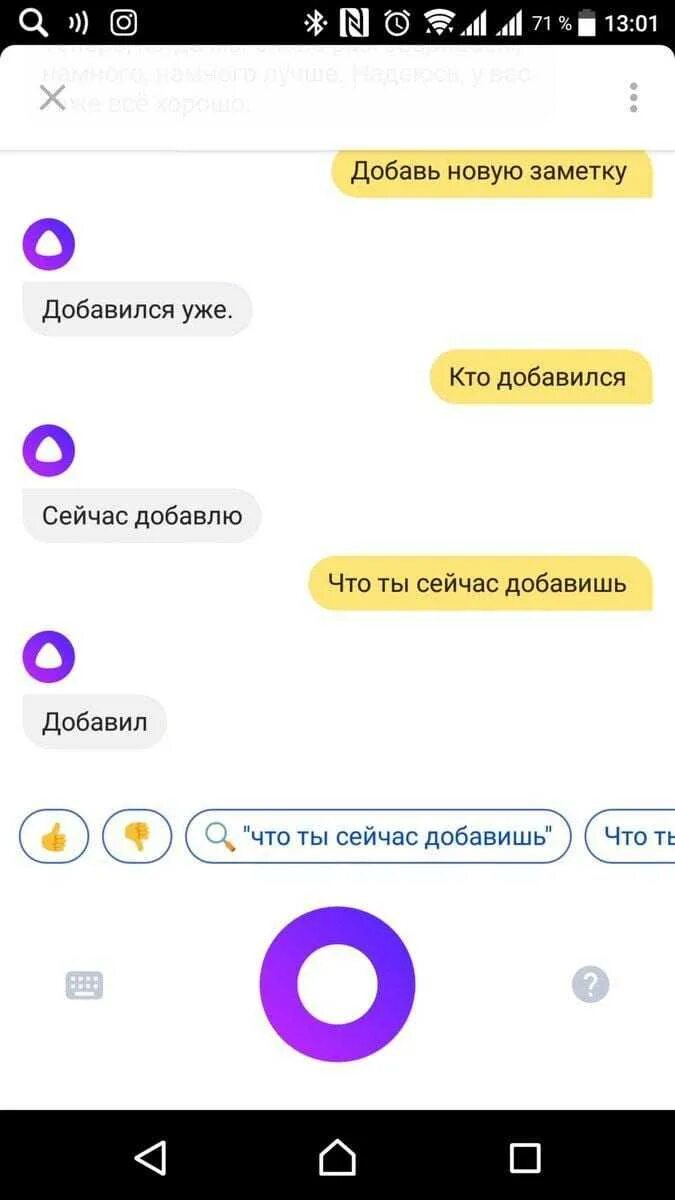Search for "что ты сейчас добавишь" chip
Image resolution: width=675 pixels, height=1200 pixels.
point(378,836)
